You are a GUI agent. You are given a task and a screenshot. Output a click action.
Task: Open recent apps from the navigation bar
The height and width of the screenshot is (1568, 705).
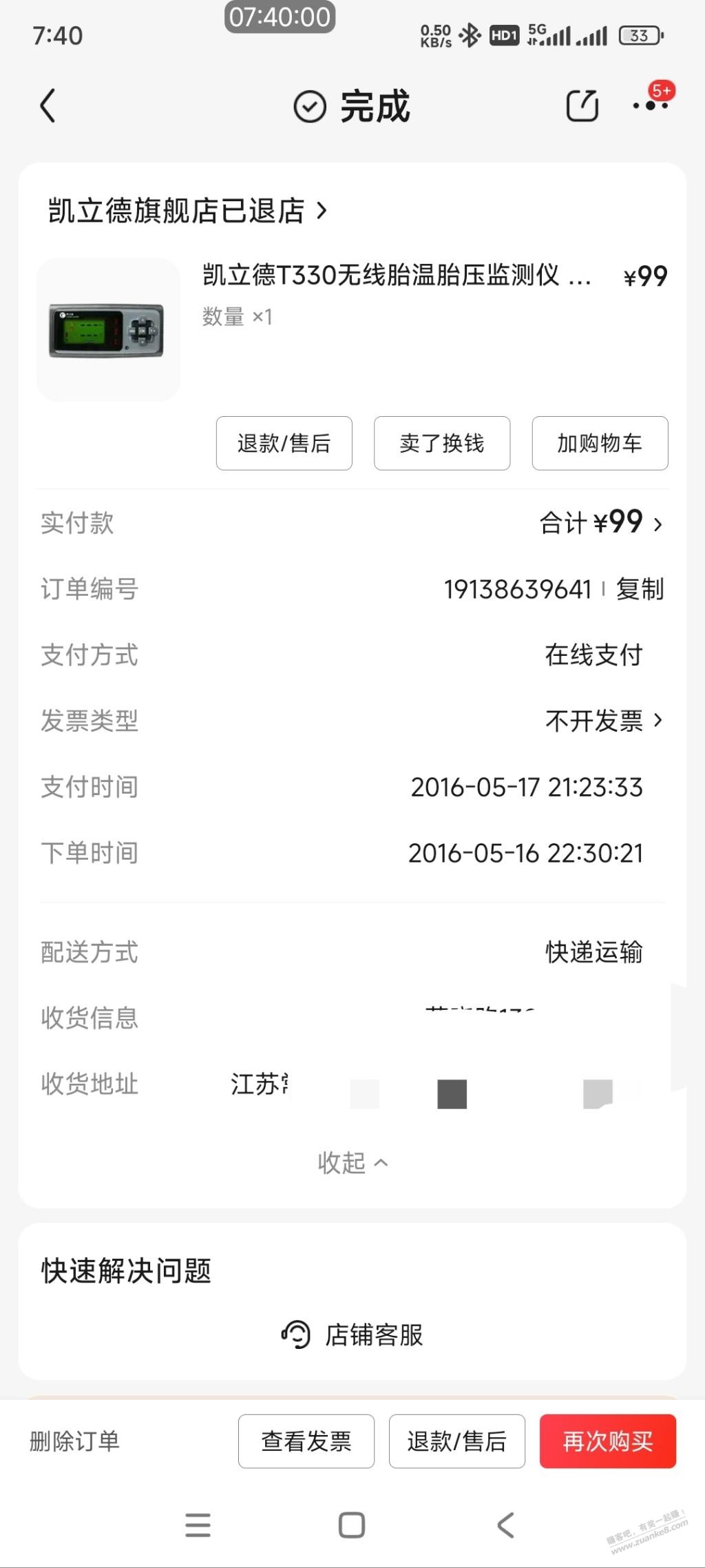click(198, 1525)
